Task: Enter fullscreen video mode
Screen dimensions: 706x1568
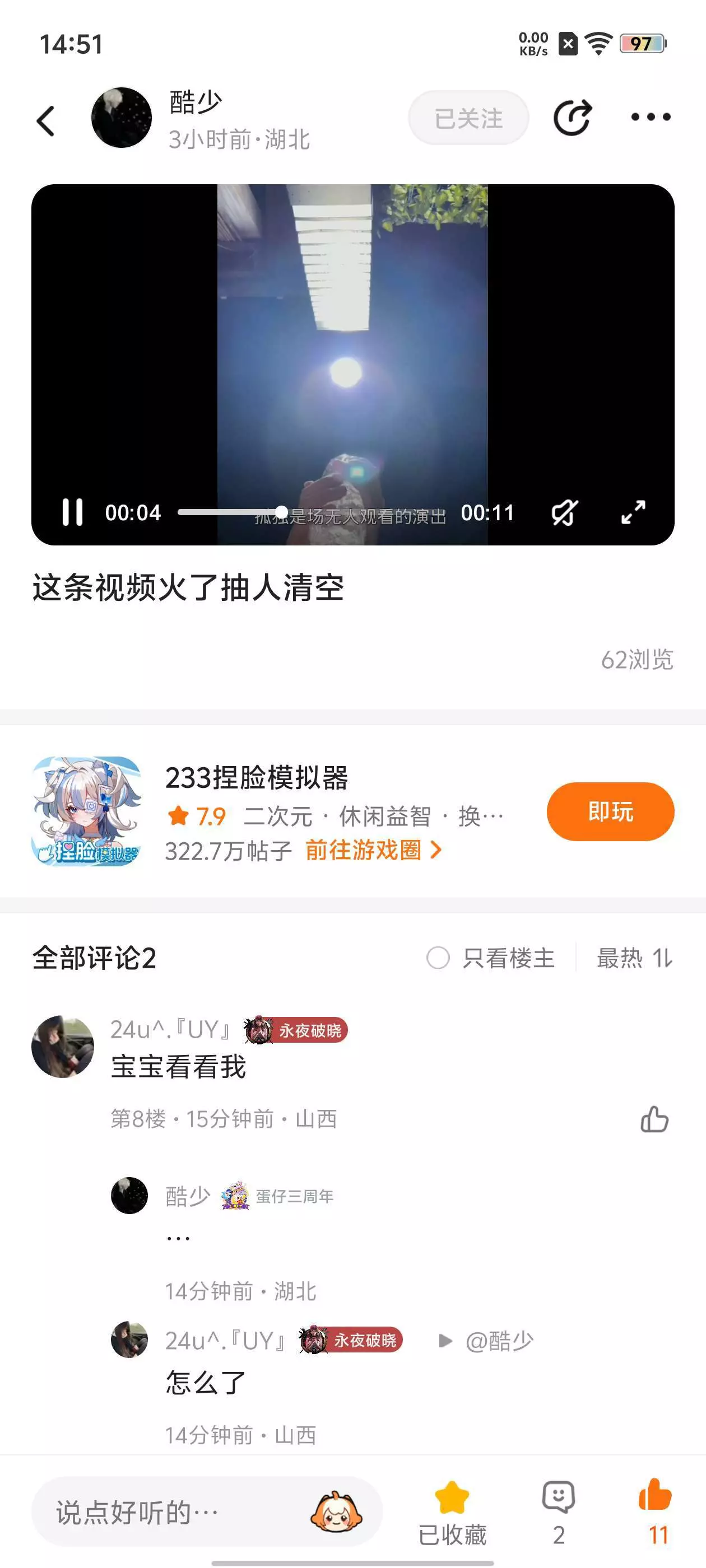Action: pos(633,512)
